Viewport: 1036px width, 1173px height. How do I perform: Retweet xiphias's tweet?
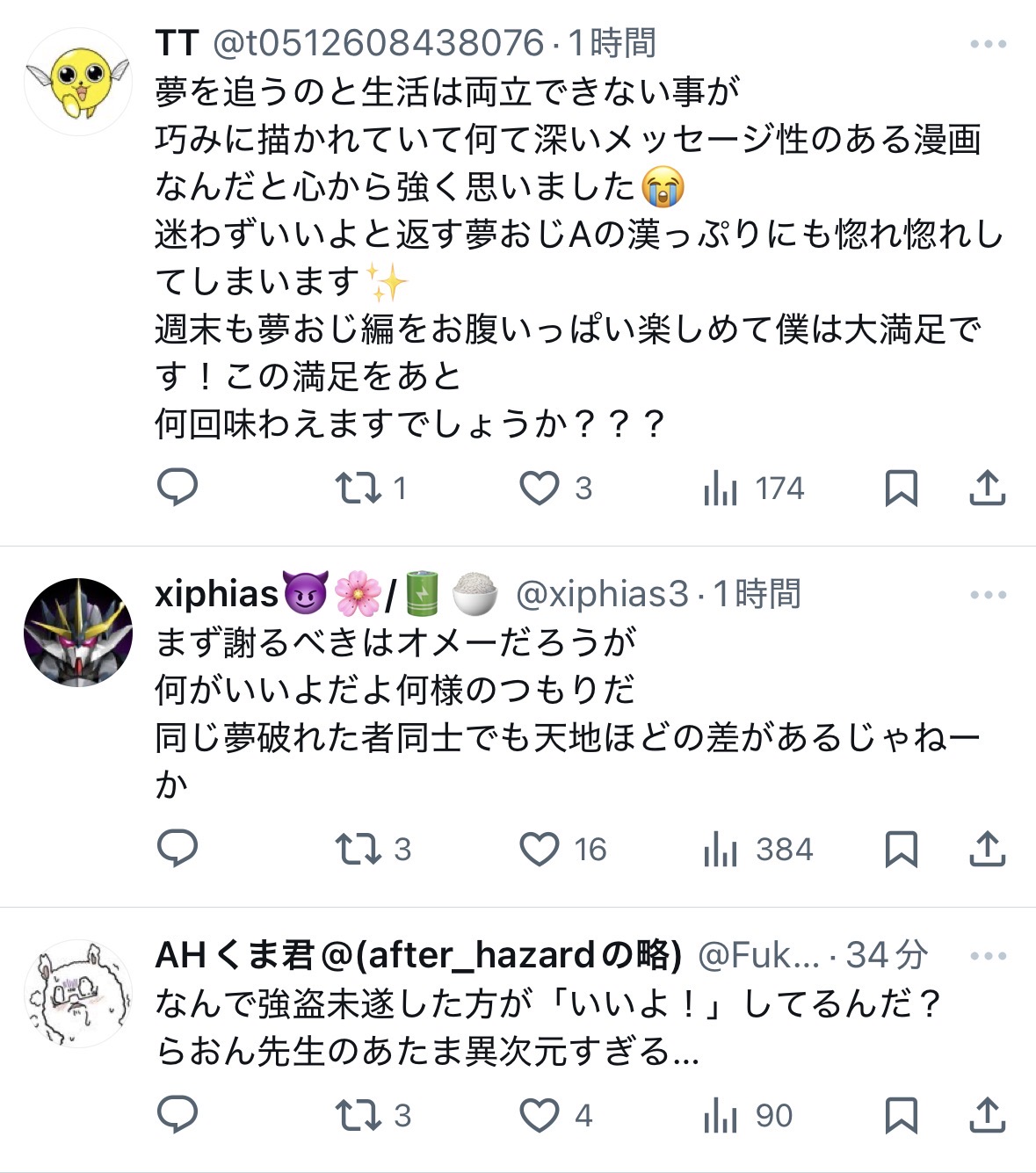click(x=359, y=849)
